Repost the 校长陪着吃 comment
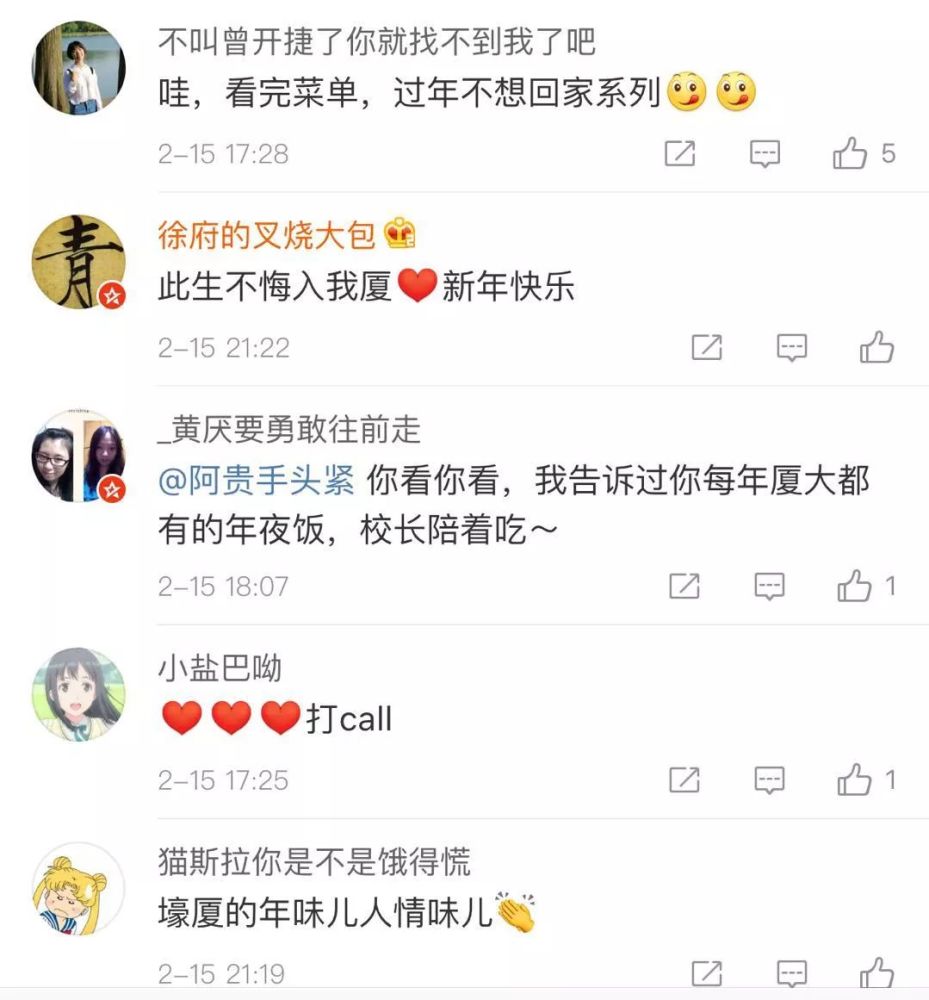Image resolution: width=929 pixels, height=1000 pixels. (x=684, y=586)
